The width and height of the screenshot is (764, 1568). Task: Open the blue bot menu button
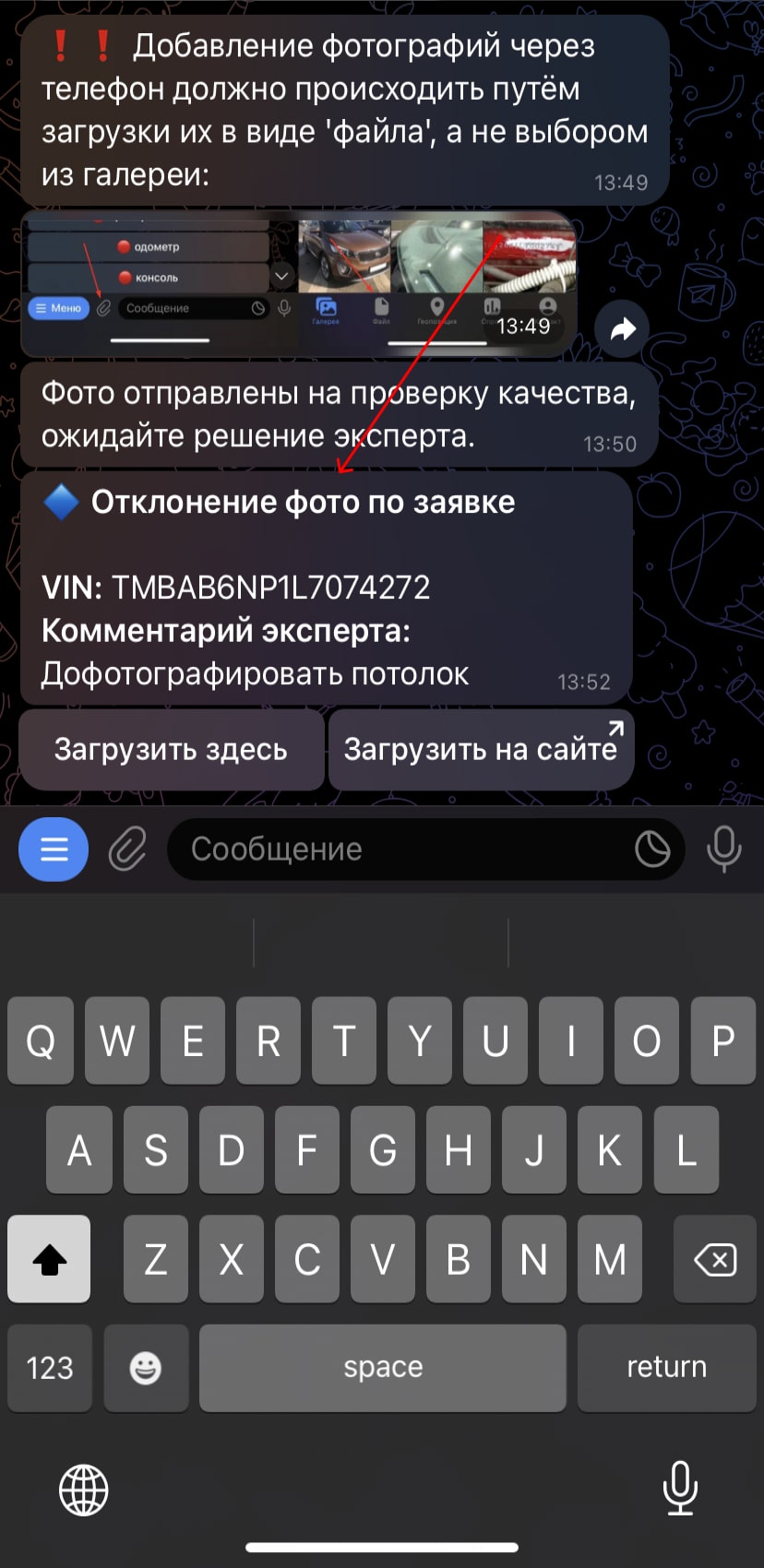tap(54, 849)
